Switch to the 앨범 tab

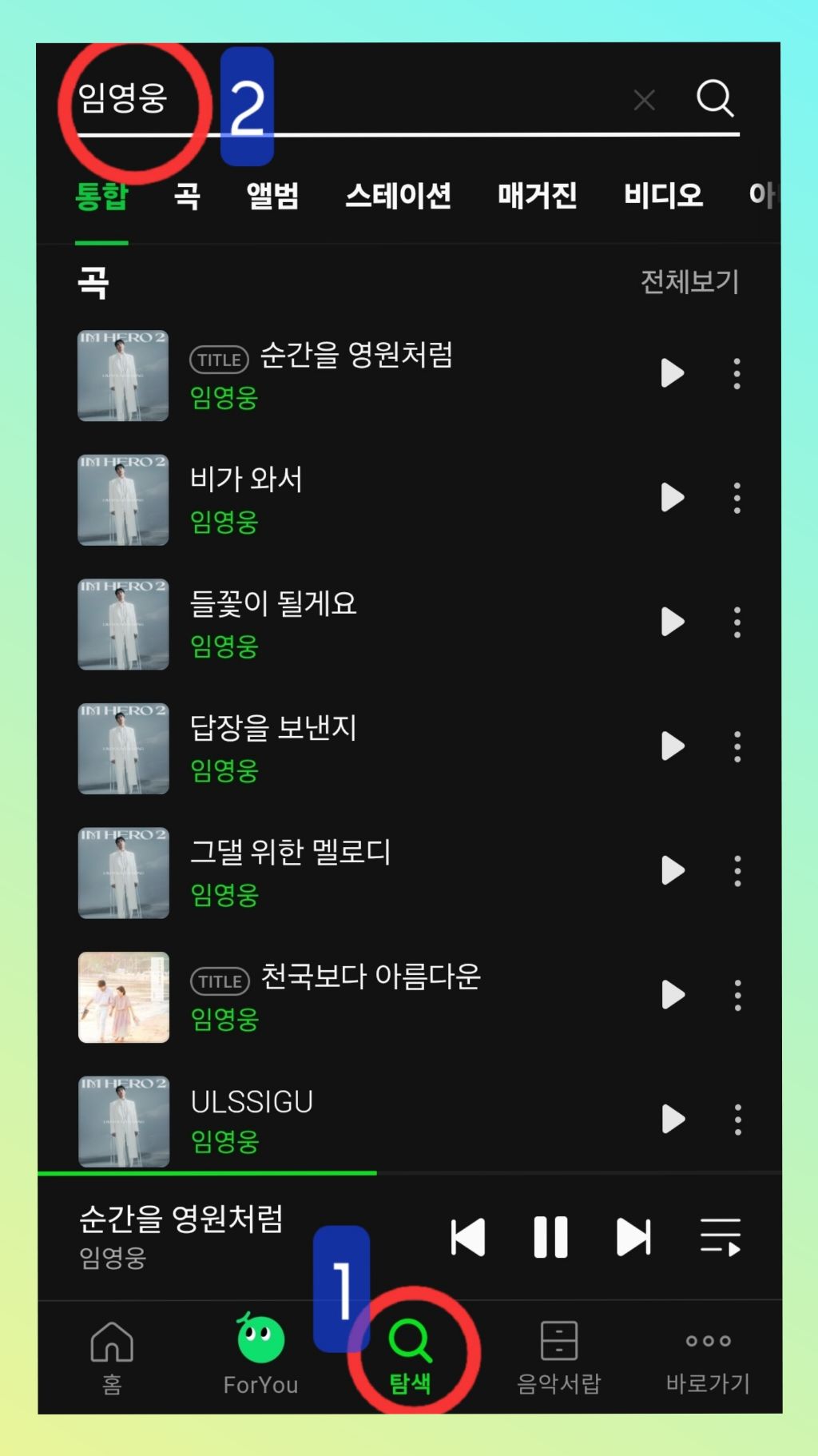[x=272, y=196]
